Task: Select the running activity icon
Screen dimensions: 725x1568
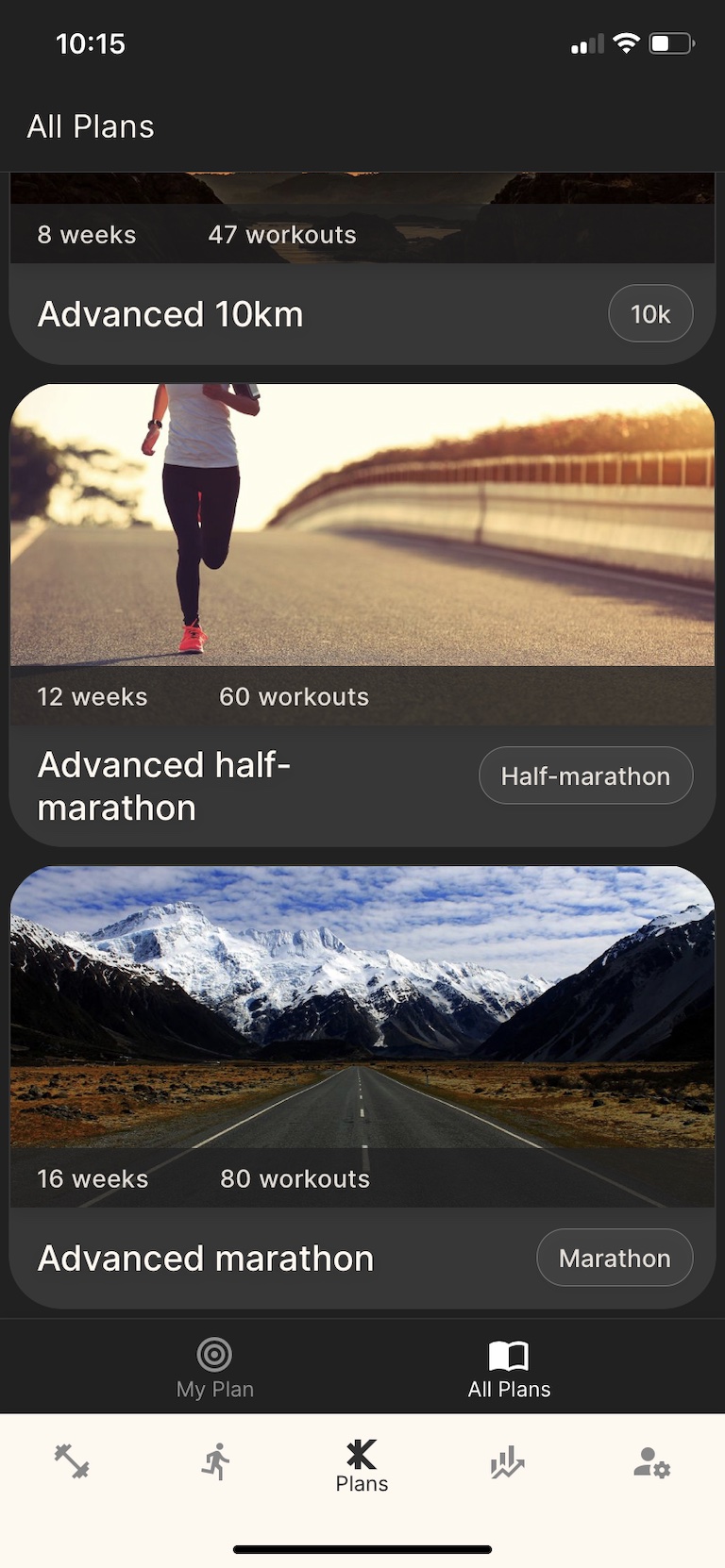Action: tap(215, 1461)
